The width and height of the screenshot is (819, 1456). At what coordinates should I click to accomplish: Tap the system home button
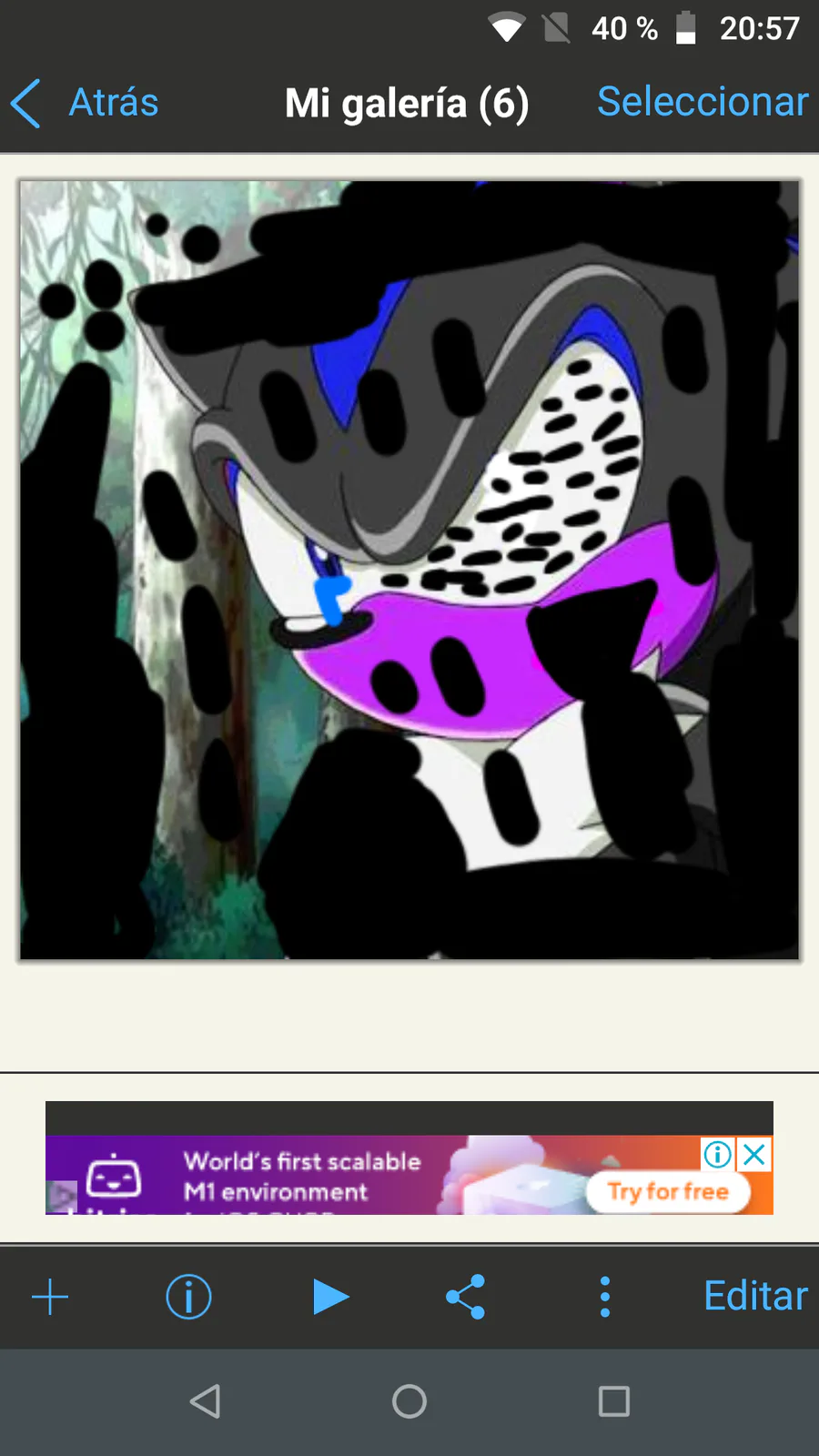(x=409, y=1401)
